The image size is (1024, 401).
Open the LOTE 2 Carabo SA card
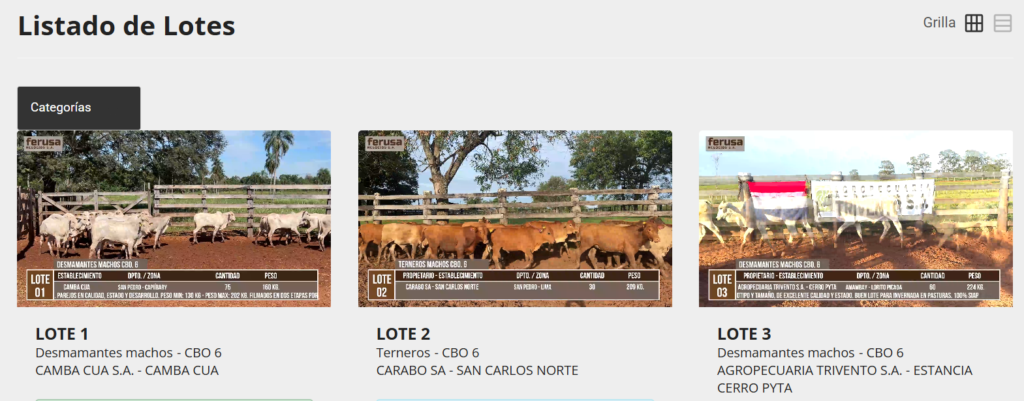(515, 218)
